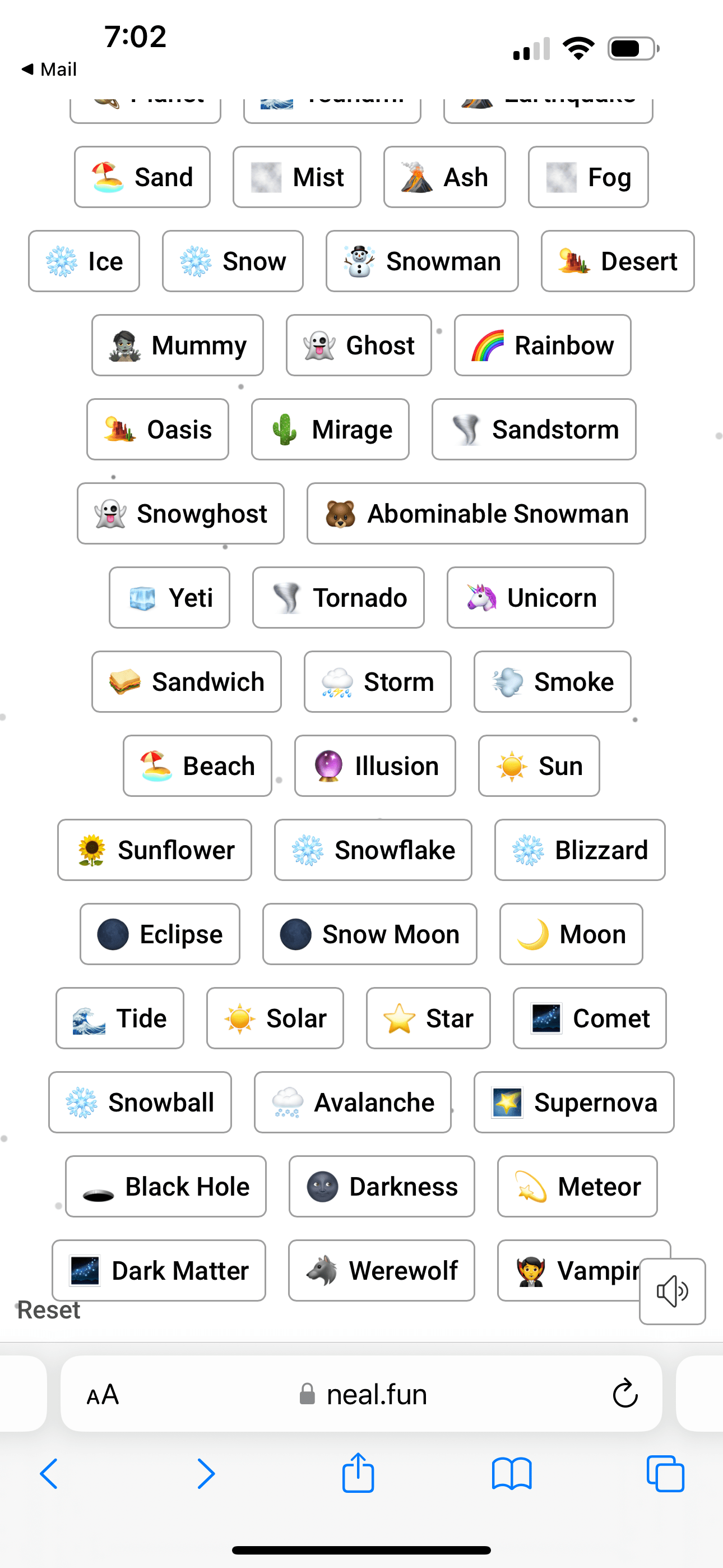Select the Werewolf element
Screen dimensions: 723x1568
tap(381, 1270)
